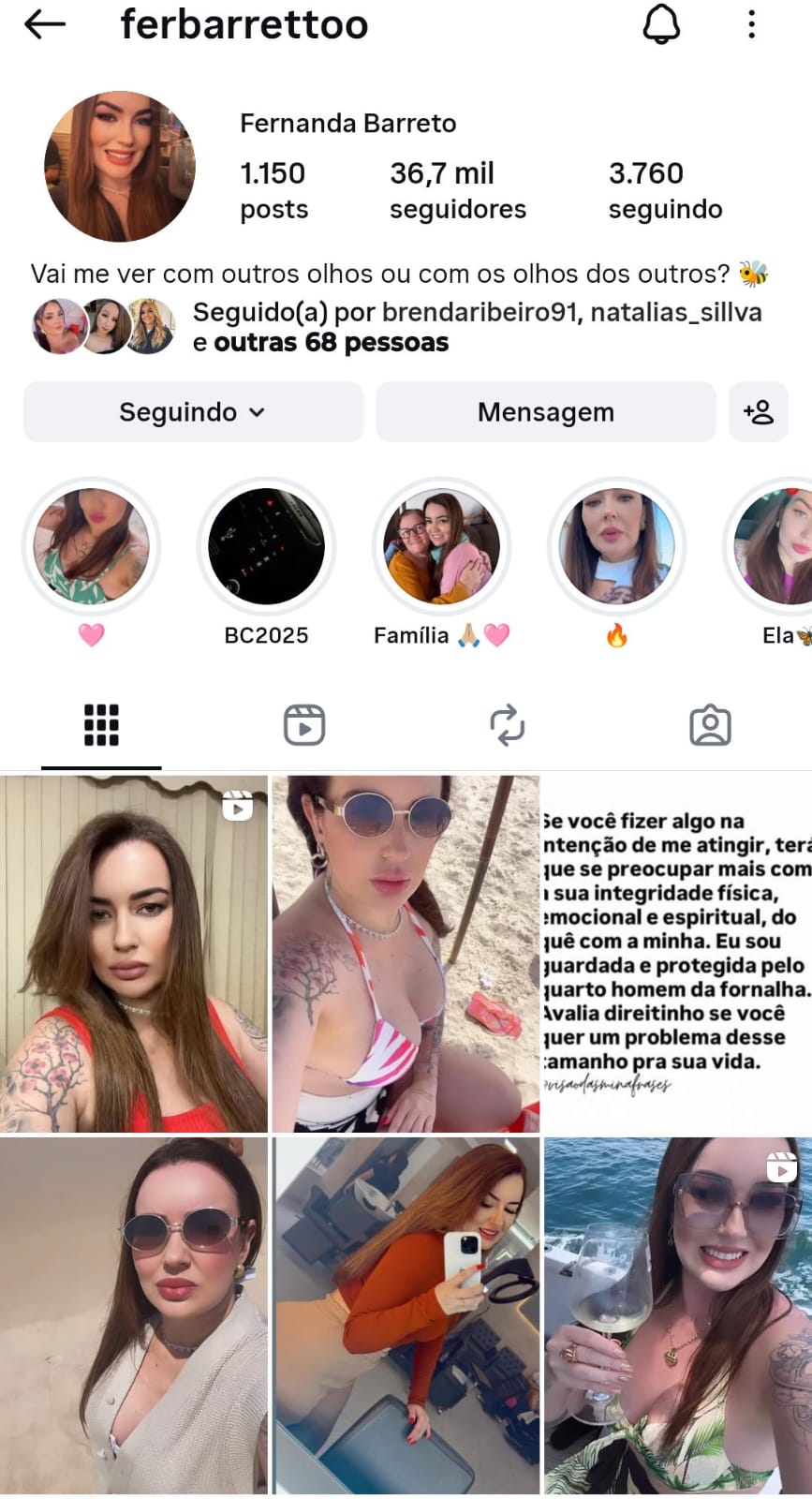
Task: Open the 36,7 mil seguidores list
Action: click(457, 190)
